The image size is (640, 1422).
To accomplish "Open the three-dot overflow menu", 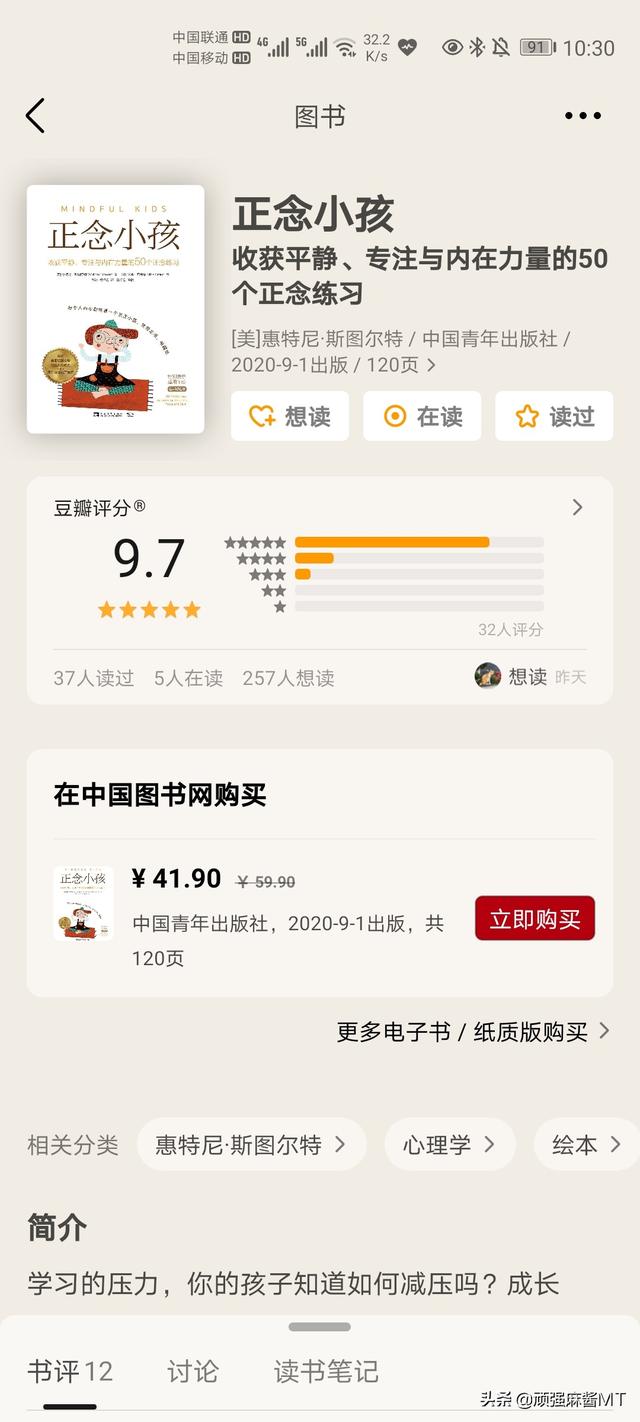I will (583, 116).
